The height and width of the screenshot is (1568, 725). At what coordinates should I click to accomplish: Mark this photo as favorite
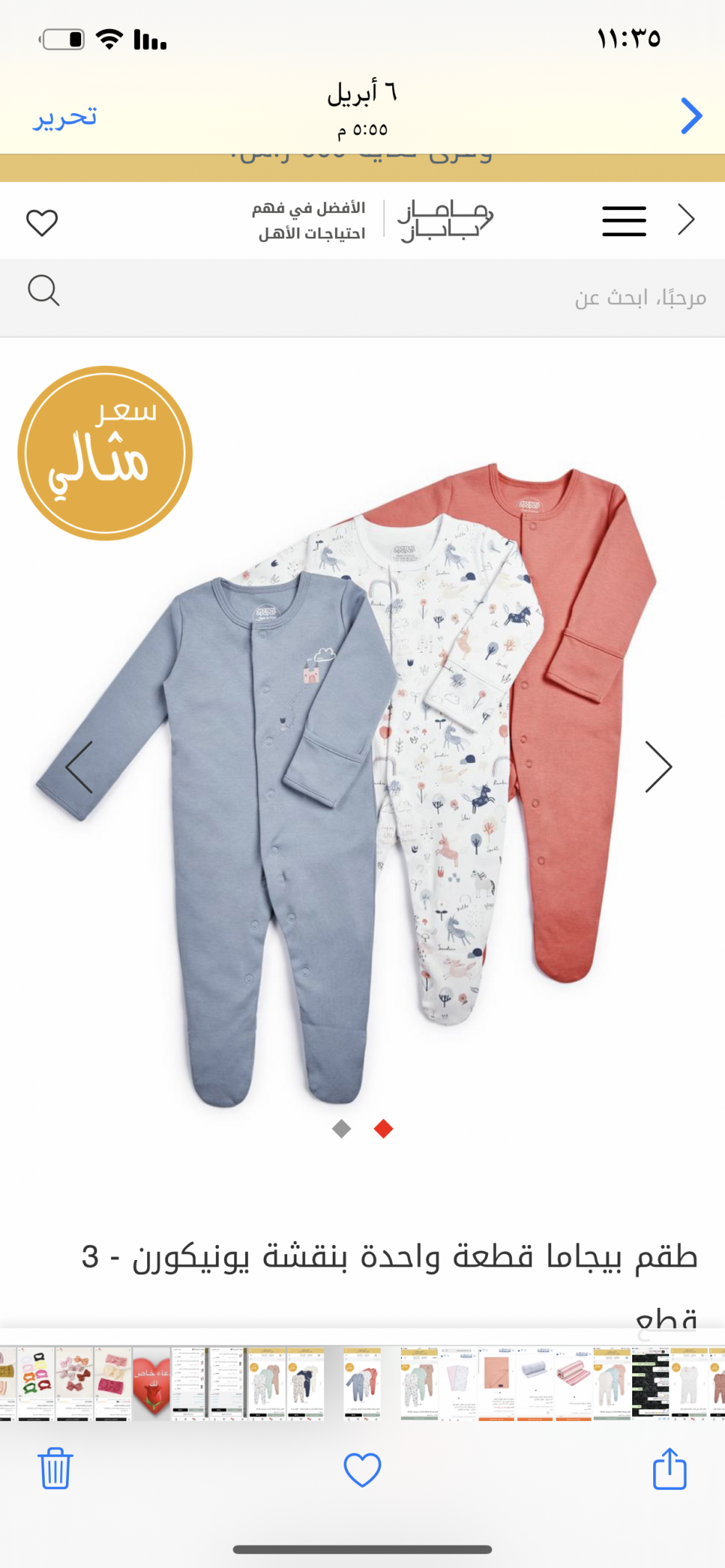click(x=362, y=1469)
